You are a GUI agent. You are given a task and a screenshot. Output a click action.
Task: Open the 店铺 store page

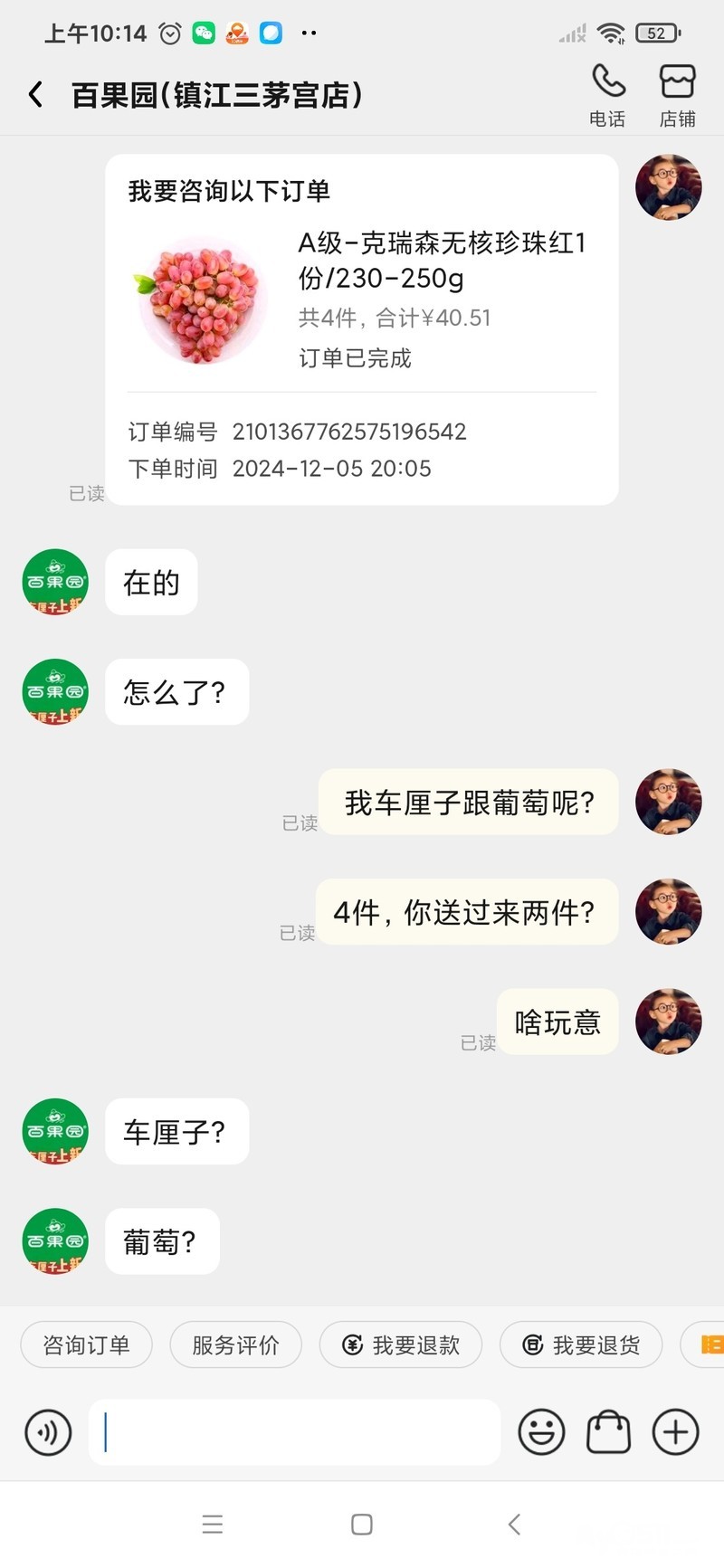point(677,94)
